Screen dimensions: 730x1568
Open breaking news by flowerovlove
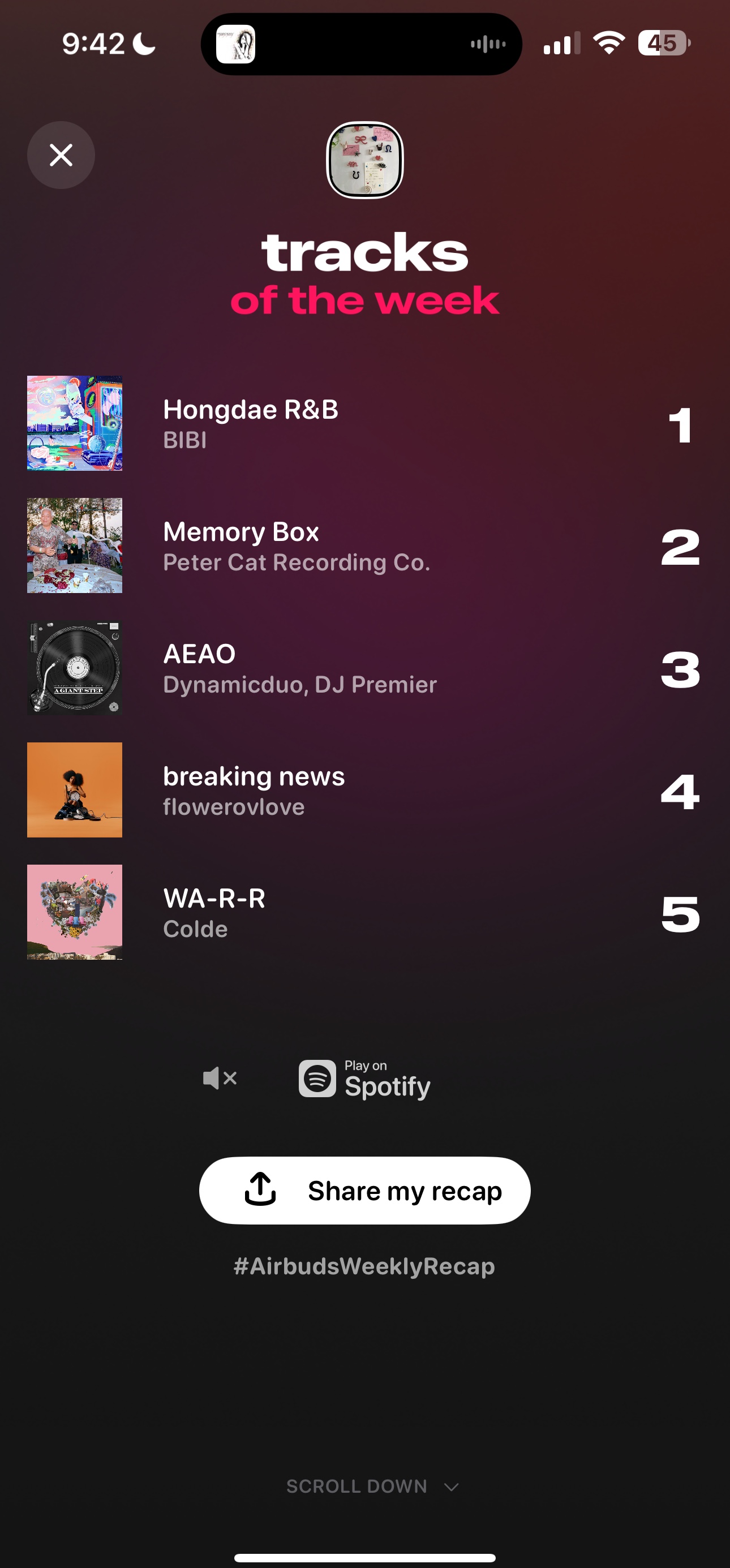[364, 790]
